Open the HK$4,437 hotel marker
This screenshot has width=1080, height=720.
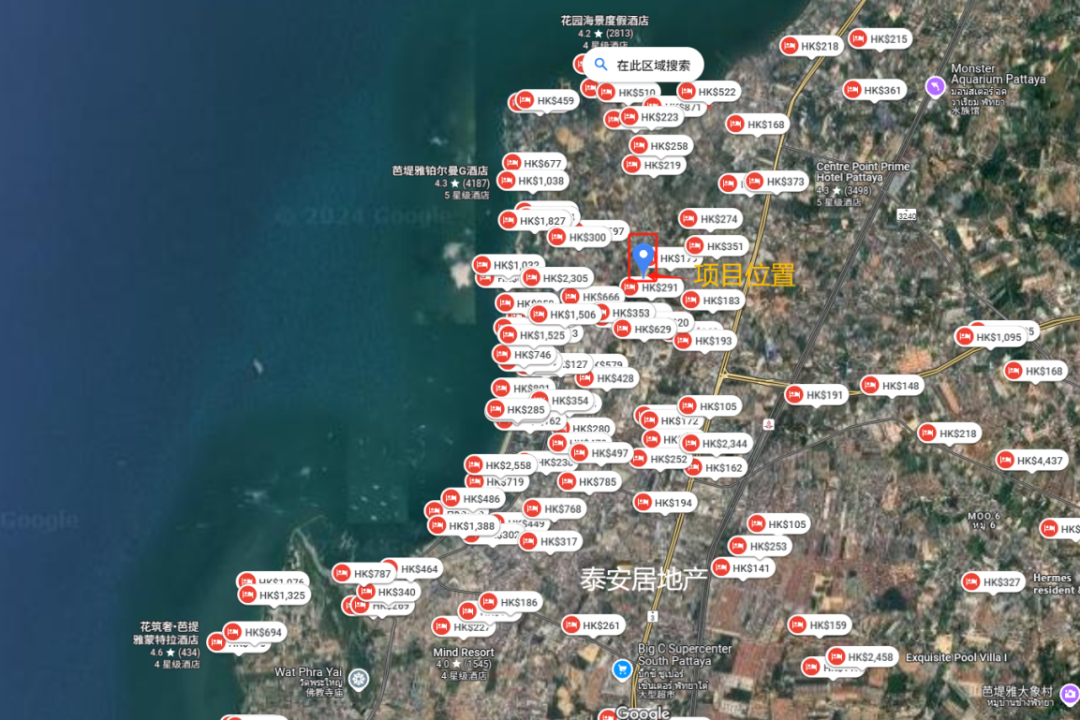click(1031, 461)
